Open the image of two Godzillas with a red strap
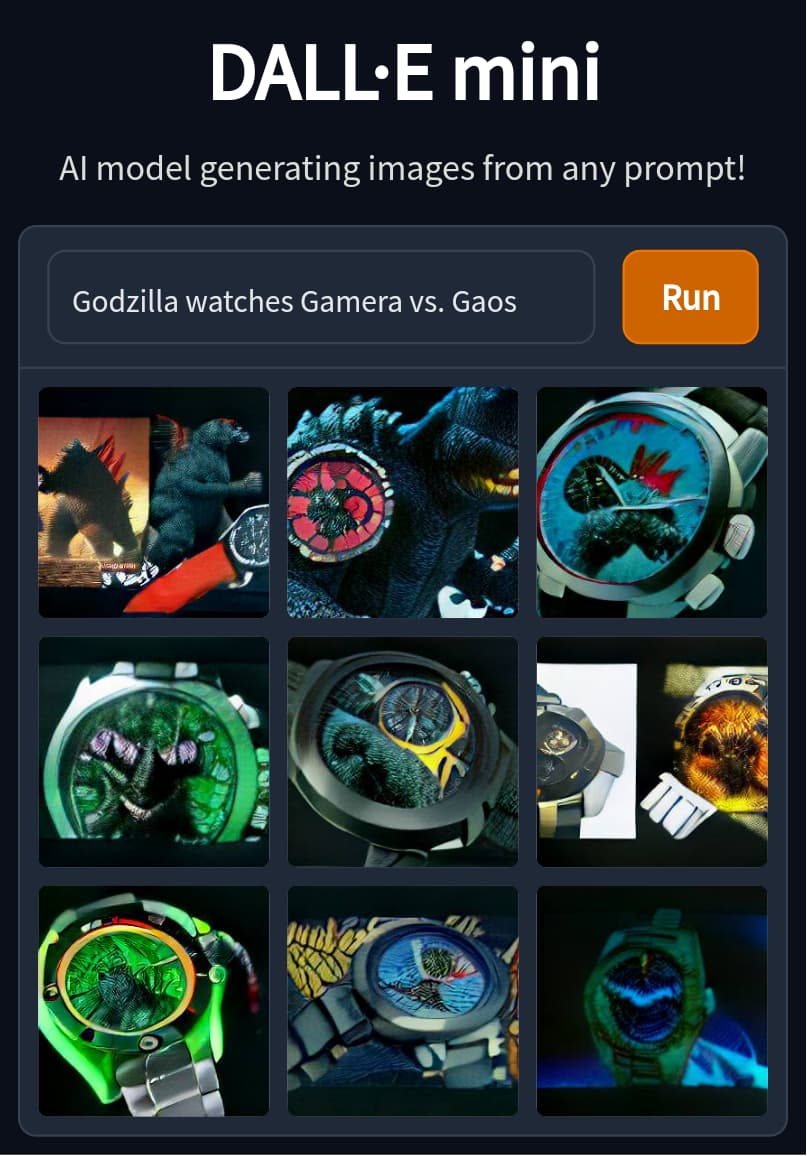The image size is (807, 1156). tap(154, 502)
